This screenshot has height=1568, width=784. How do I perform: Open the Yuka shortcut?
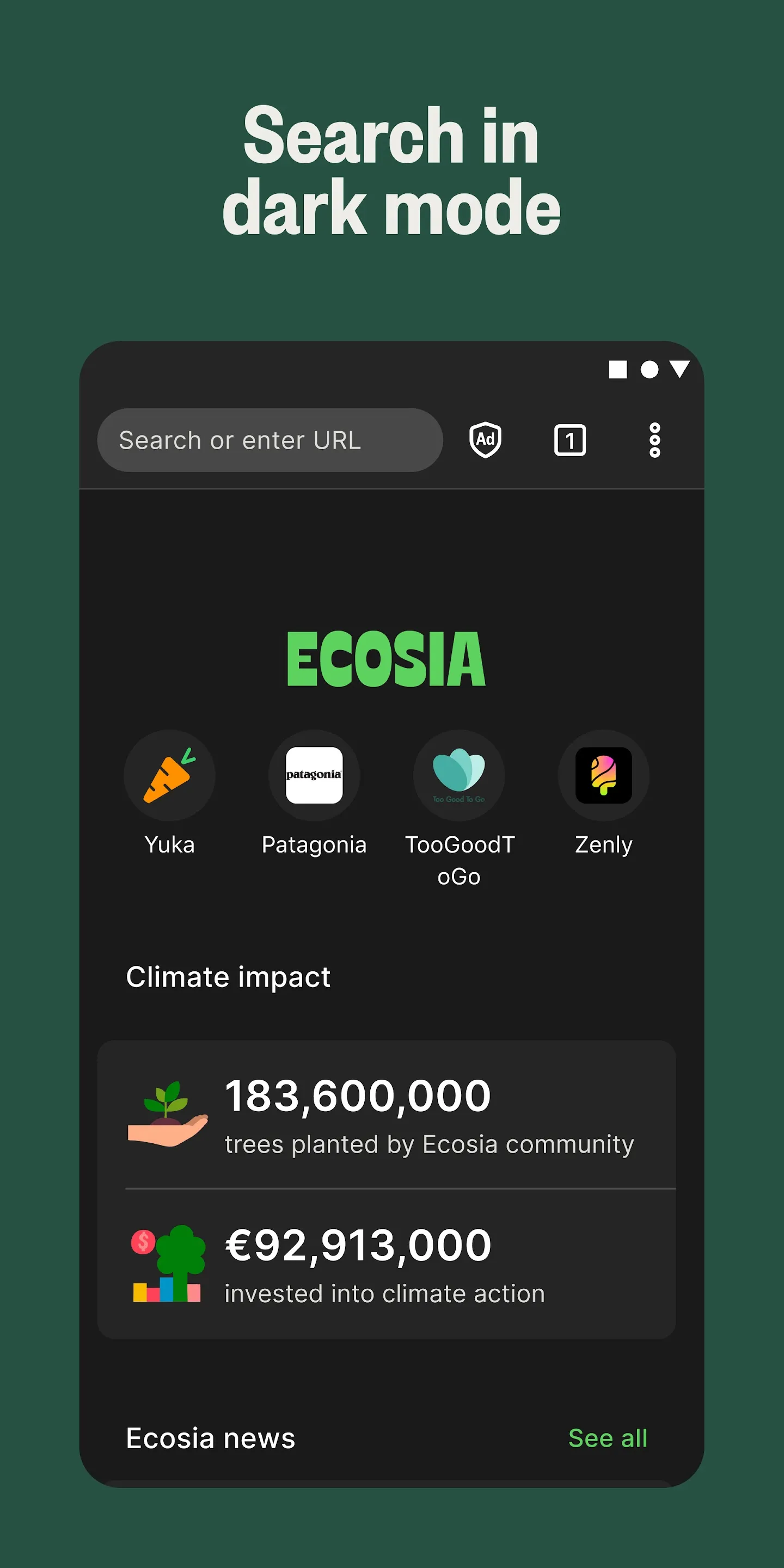(x=169, y=775)
